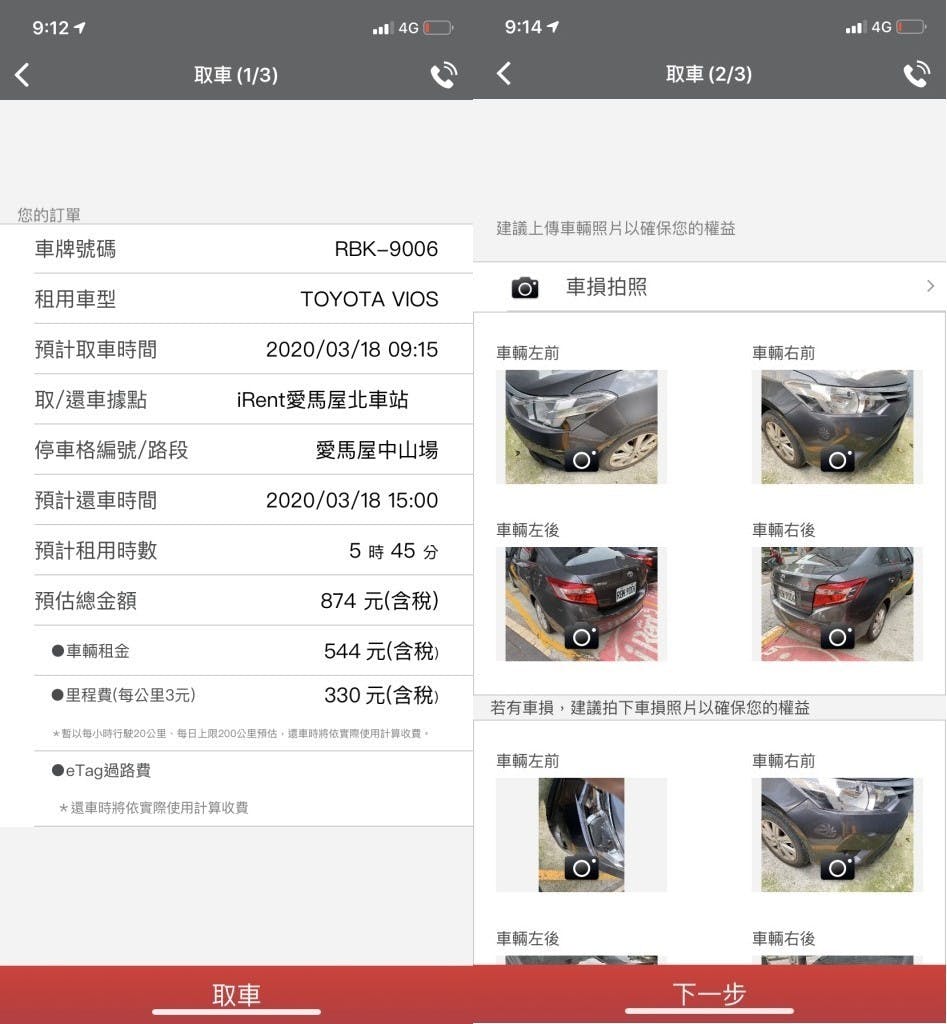Open 車輛左前 damage photo in 若有車損 section
The image size is (947, 1024).
(581, 835)
